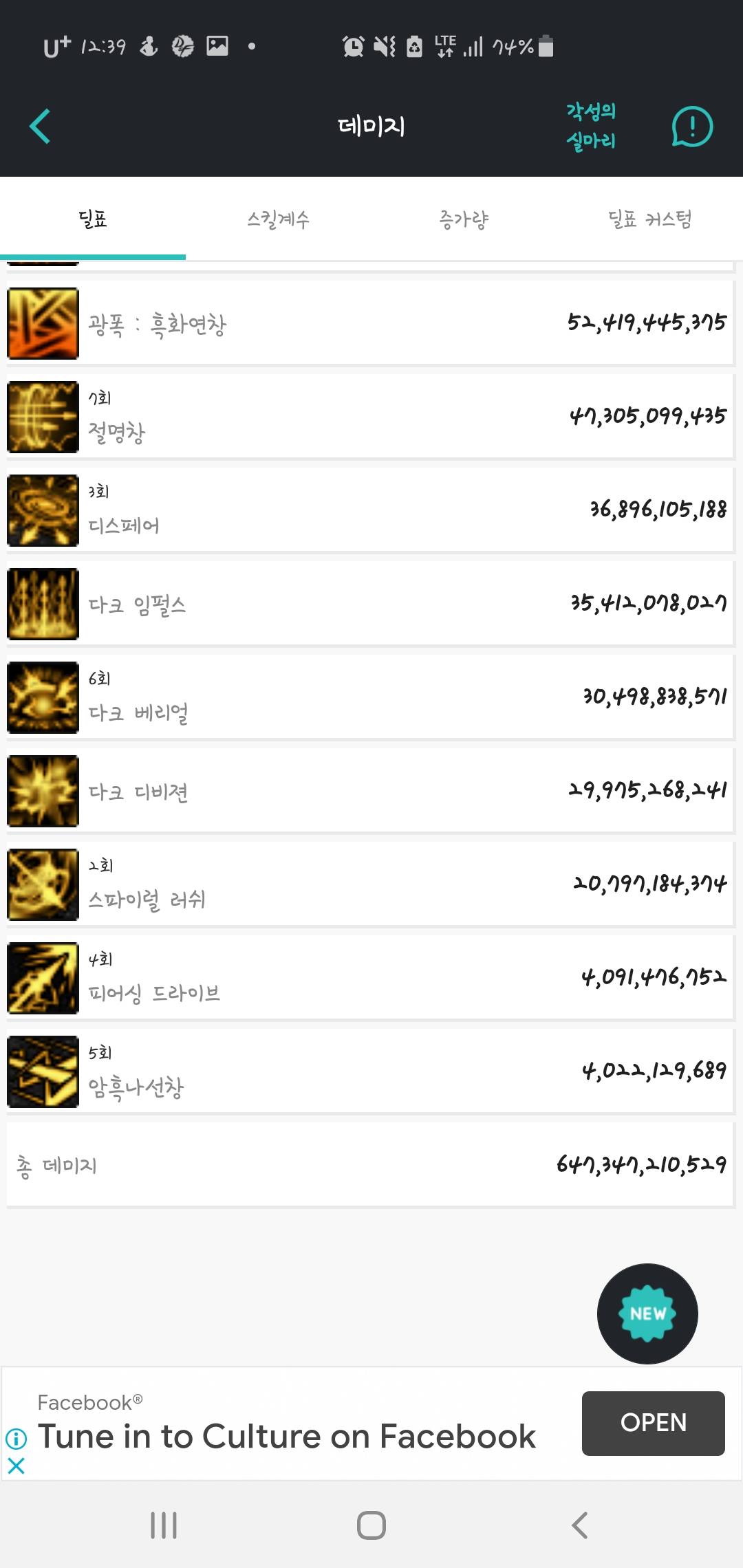Tap the floating NEW button
The height and width of the screenshot is (1568, 743).
click(647, 1314)
